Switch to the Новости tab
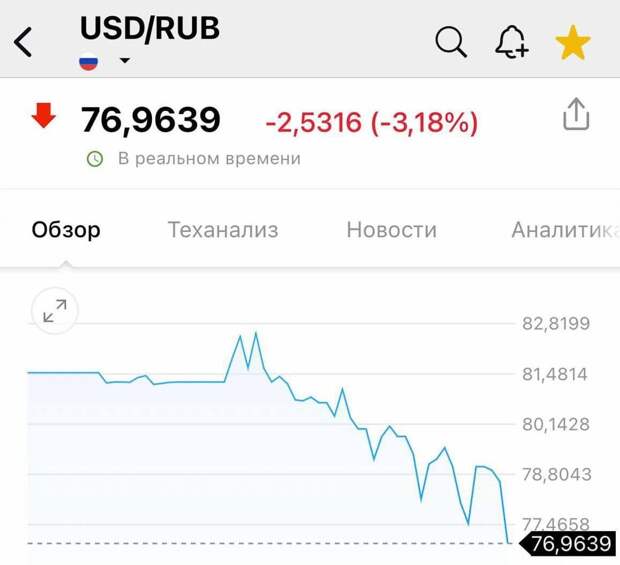 pyautogui.click(x=391, y=230)
